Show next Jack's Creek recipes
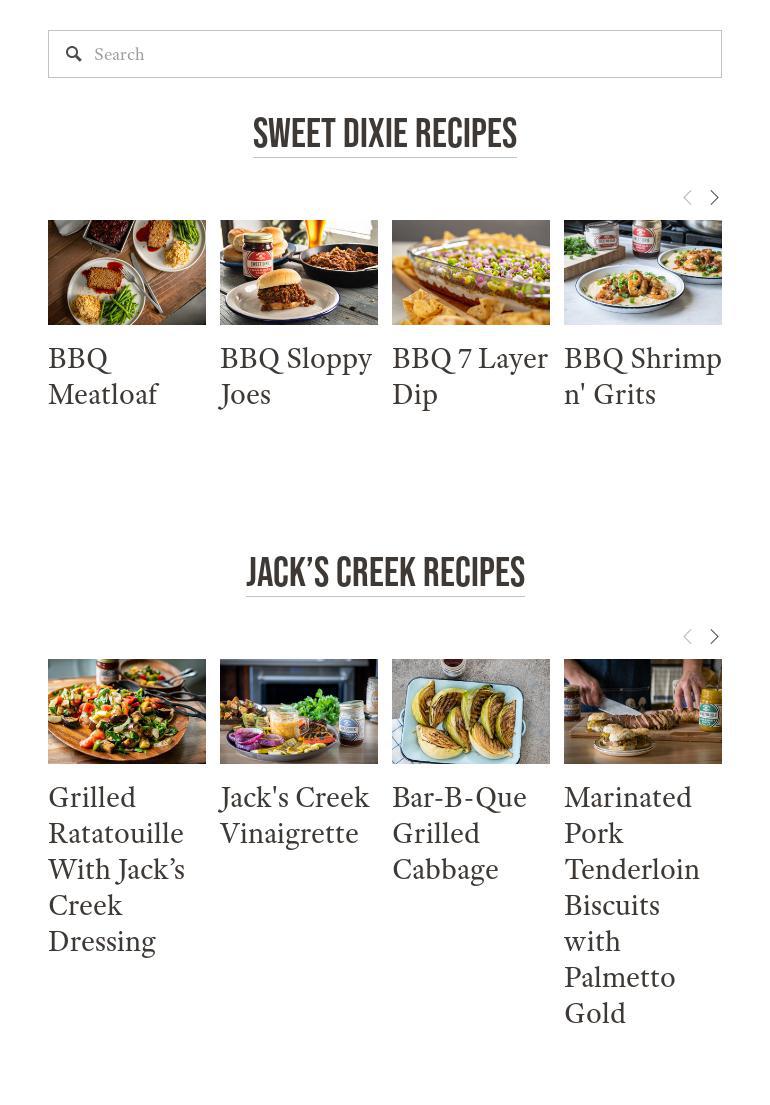 714,637
